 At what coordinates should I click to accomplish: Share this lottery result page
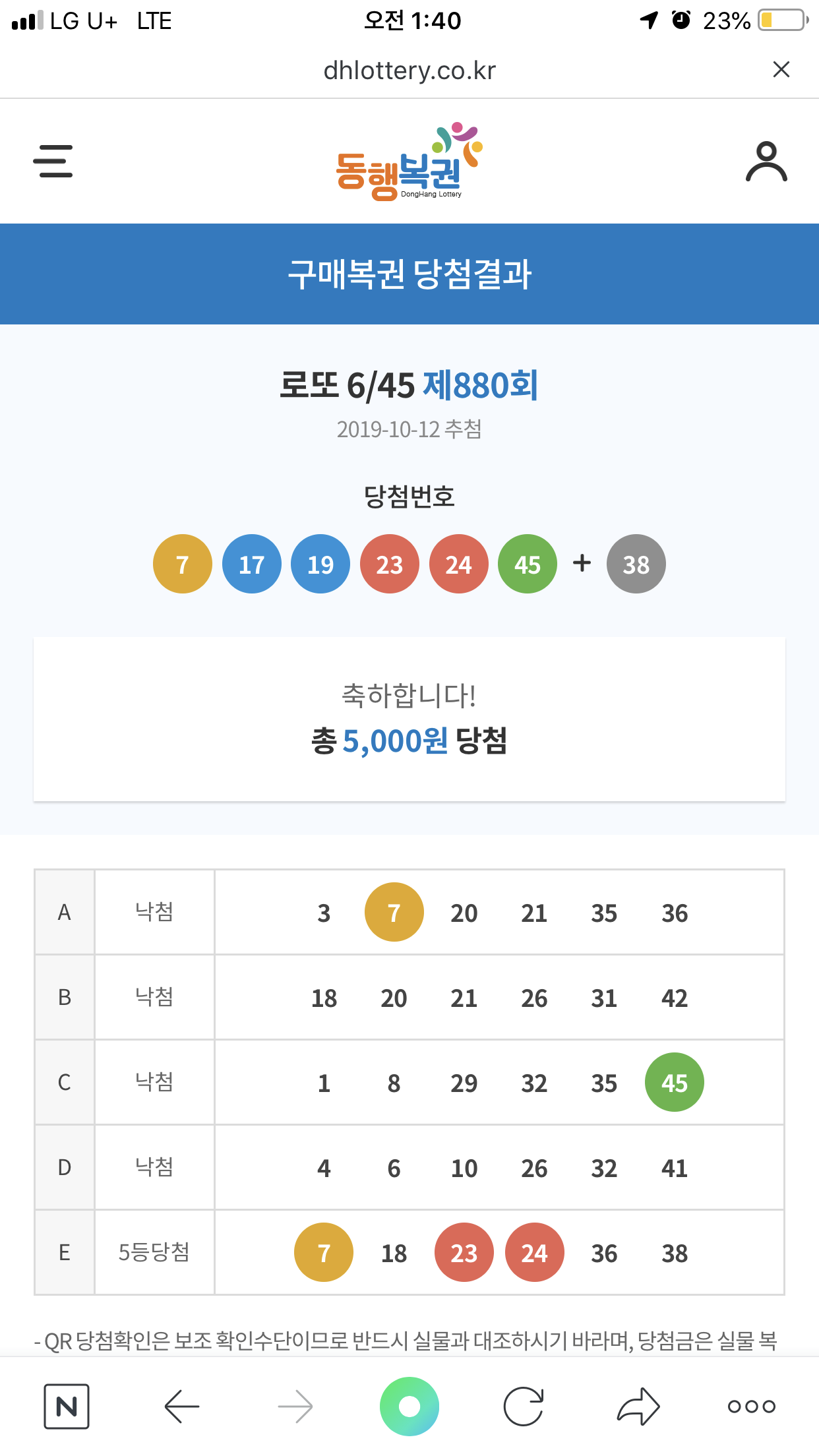coord(638,1407)
